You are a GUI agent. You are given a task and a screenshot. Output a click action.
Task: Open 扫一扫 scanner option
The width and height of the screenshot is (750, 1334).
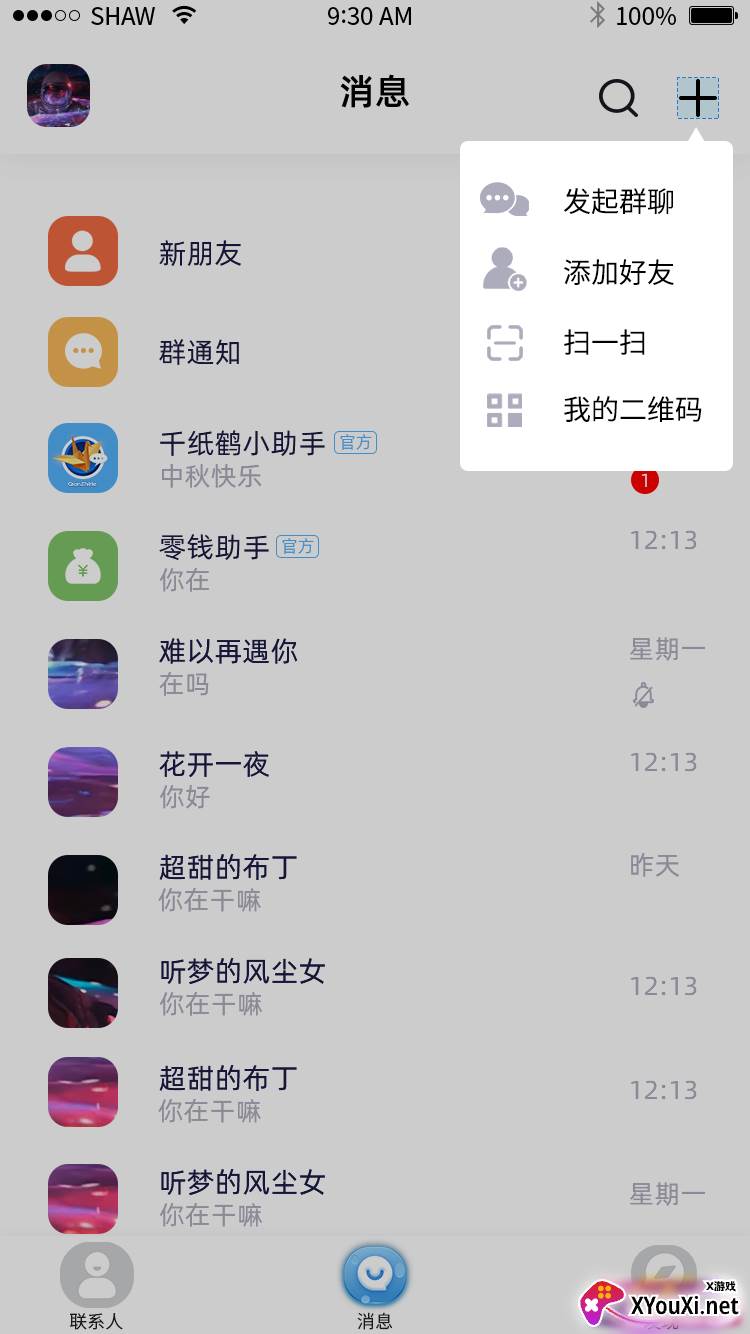pyautogui.click(x=596, y=343)
